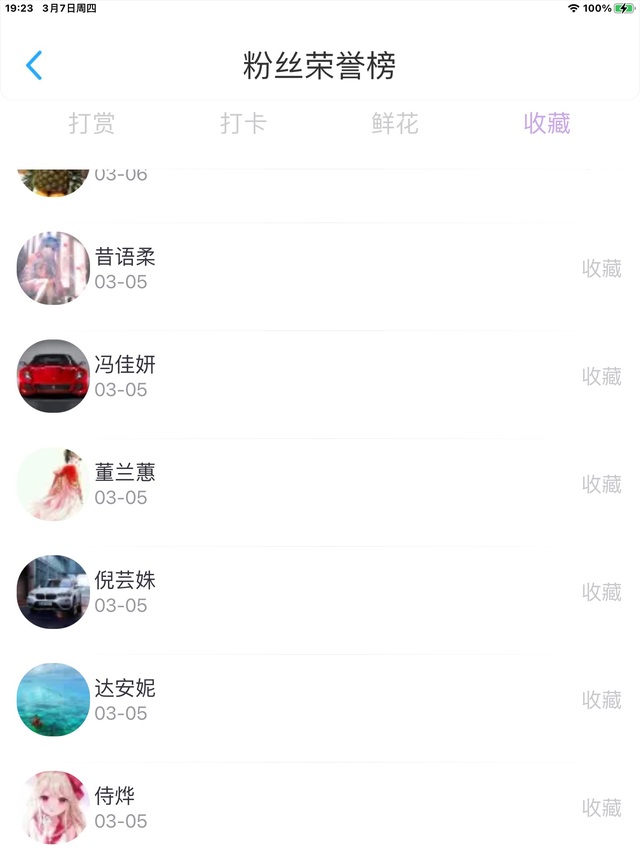Go back using the blue arrow

pyautogui.click(x=34, y=66)
